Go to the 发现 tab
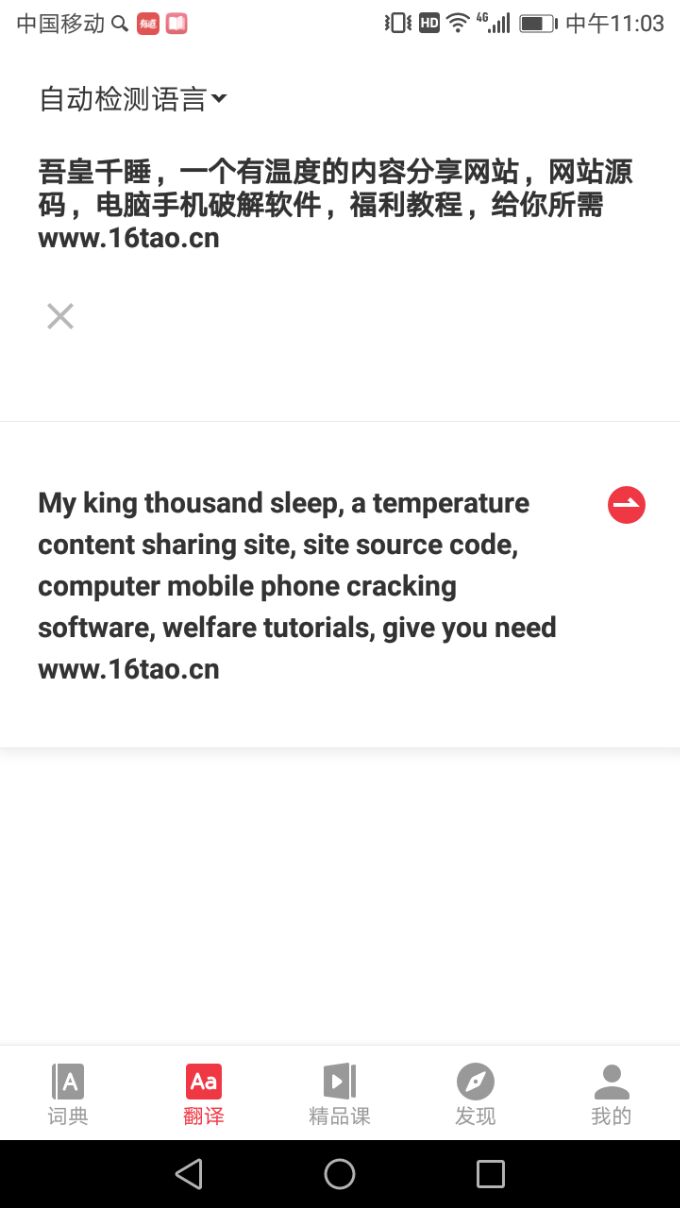Screen dimensions: 680x1208 (x=475, y=1094)
